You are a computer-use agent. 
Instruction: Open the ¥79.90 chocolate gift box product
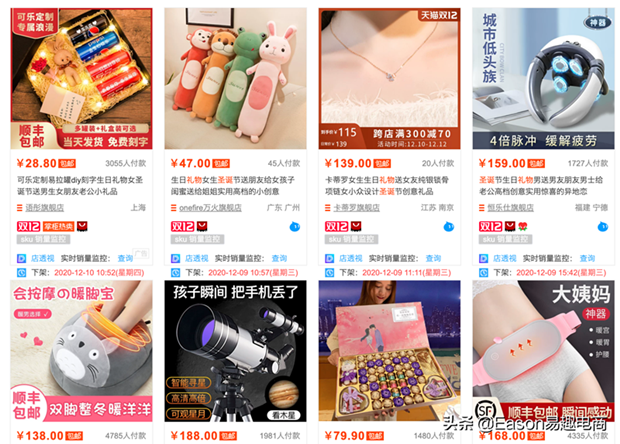(389, 350)
